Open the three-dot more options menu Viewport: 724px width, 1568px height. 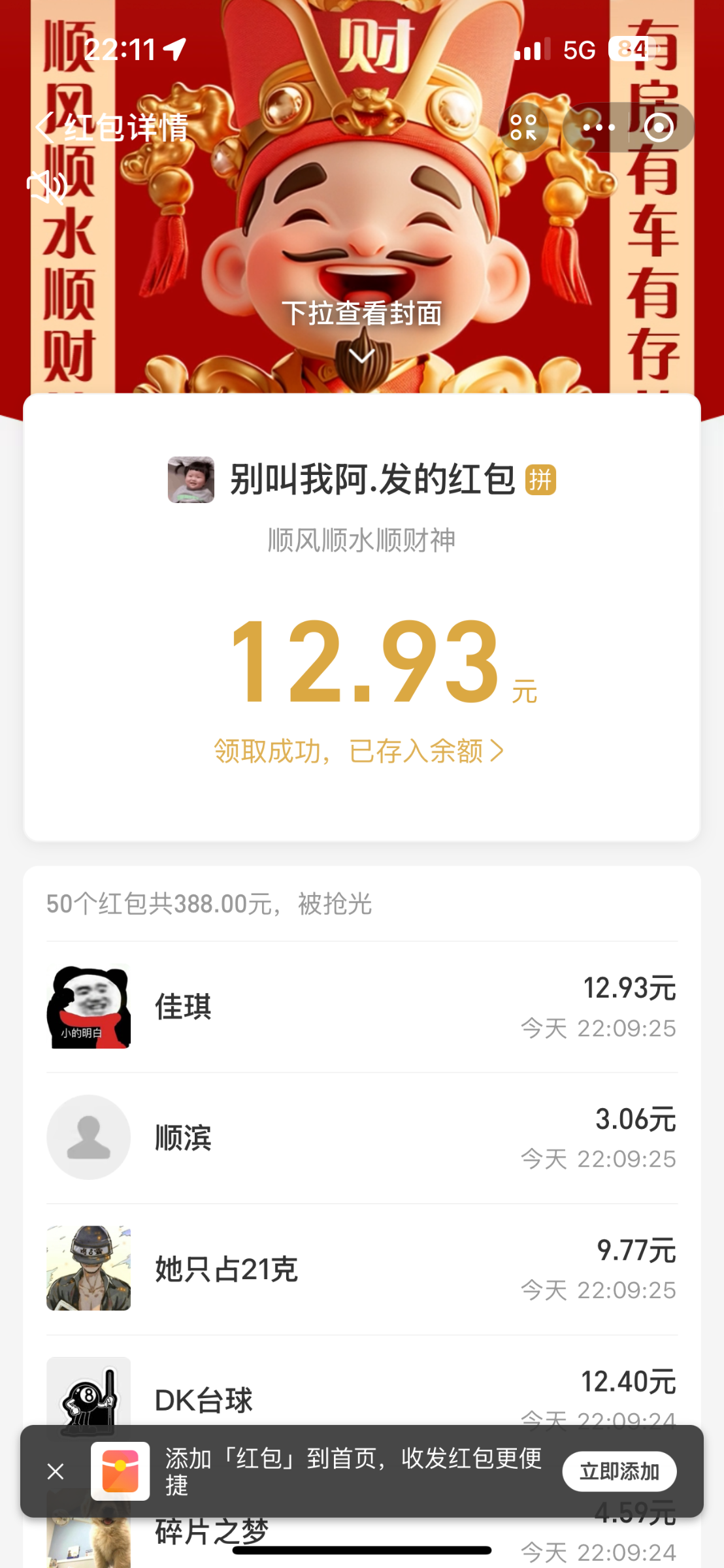[x=599, y=127]
